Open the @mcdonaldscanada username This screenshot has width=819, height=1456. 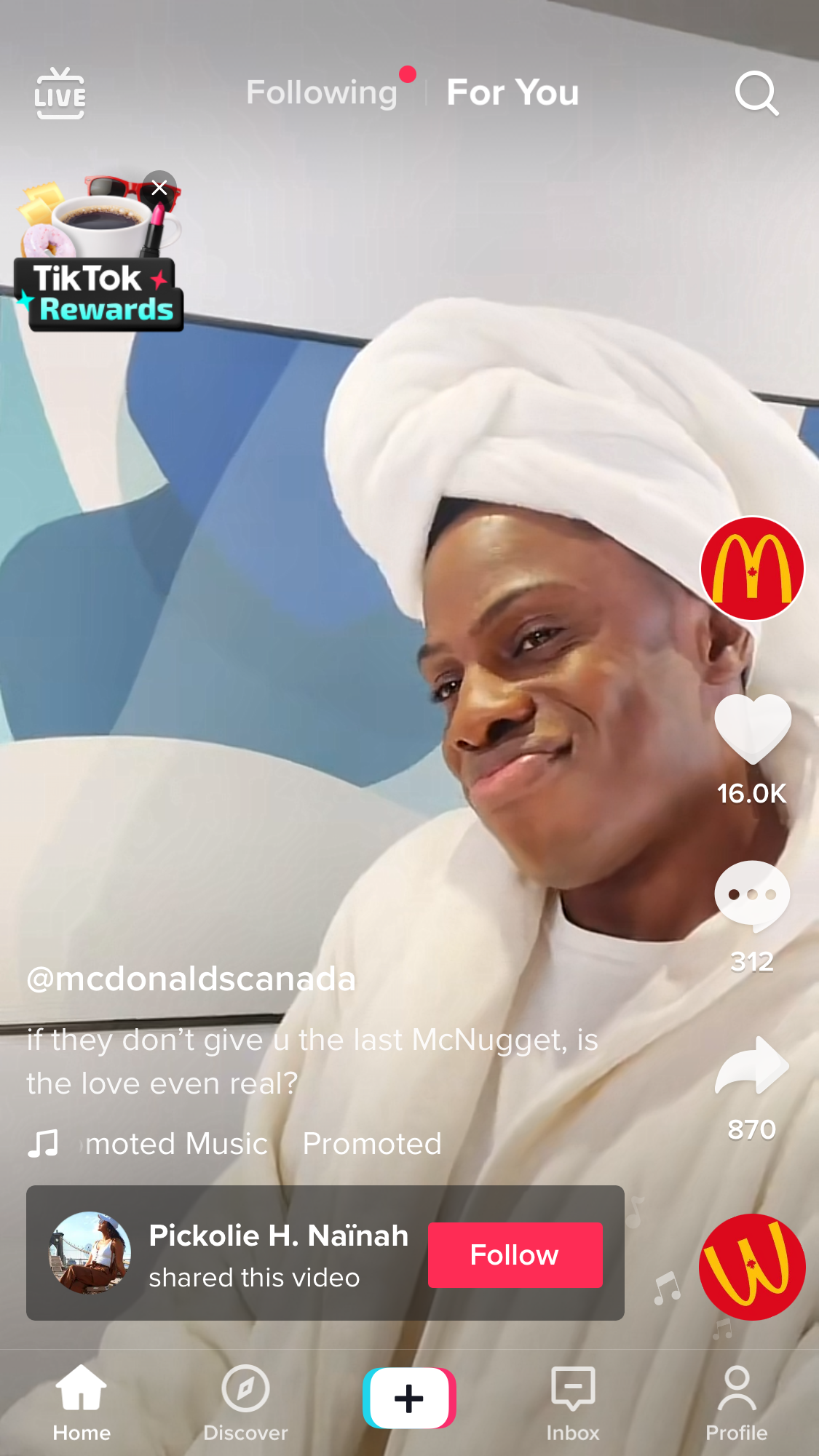pyautogui.click(x=191, y=979)
